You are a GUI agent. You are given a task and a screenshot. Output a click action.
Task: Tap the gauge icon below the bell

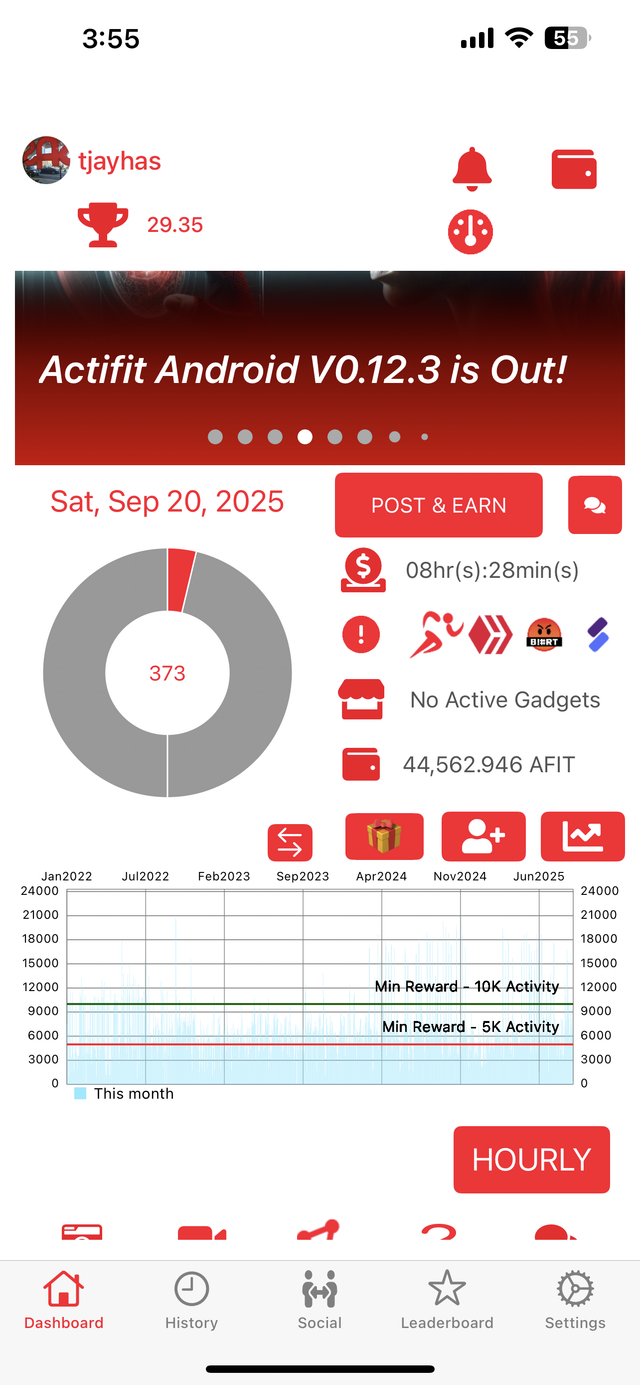(470, 231)
